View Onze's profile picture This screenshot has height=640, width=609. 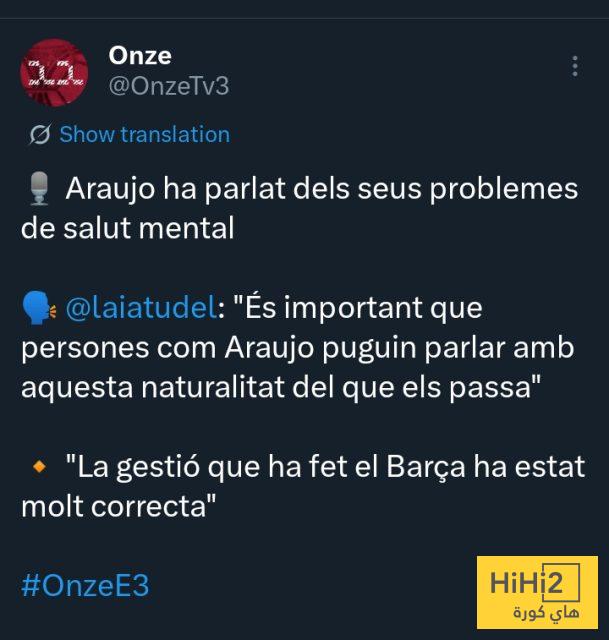pos(55,73)
